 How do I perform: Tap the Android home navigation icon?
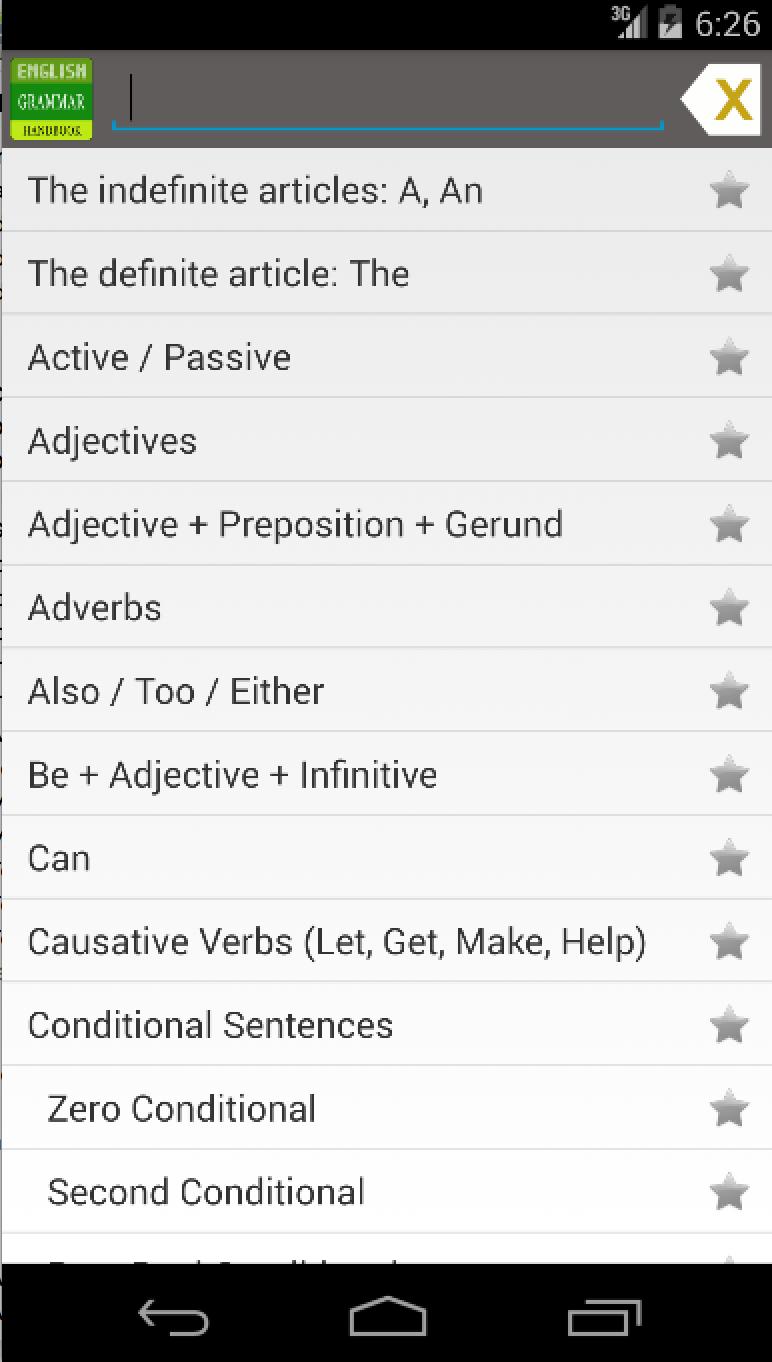click(x=386, y=1317)
